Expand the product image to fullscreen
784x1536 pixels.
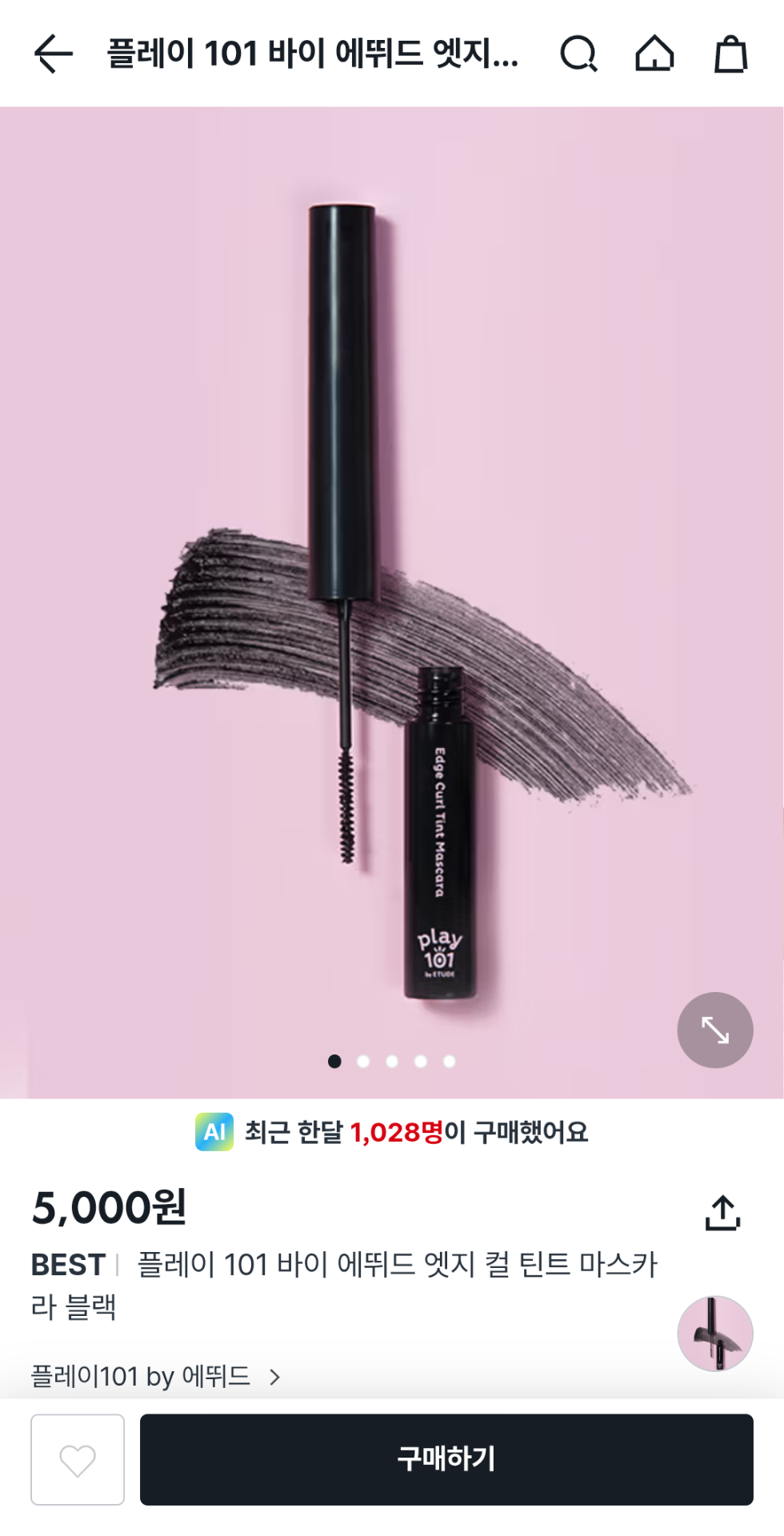[714, 1030]
